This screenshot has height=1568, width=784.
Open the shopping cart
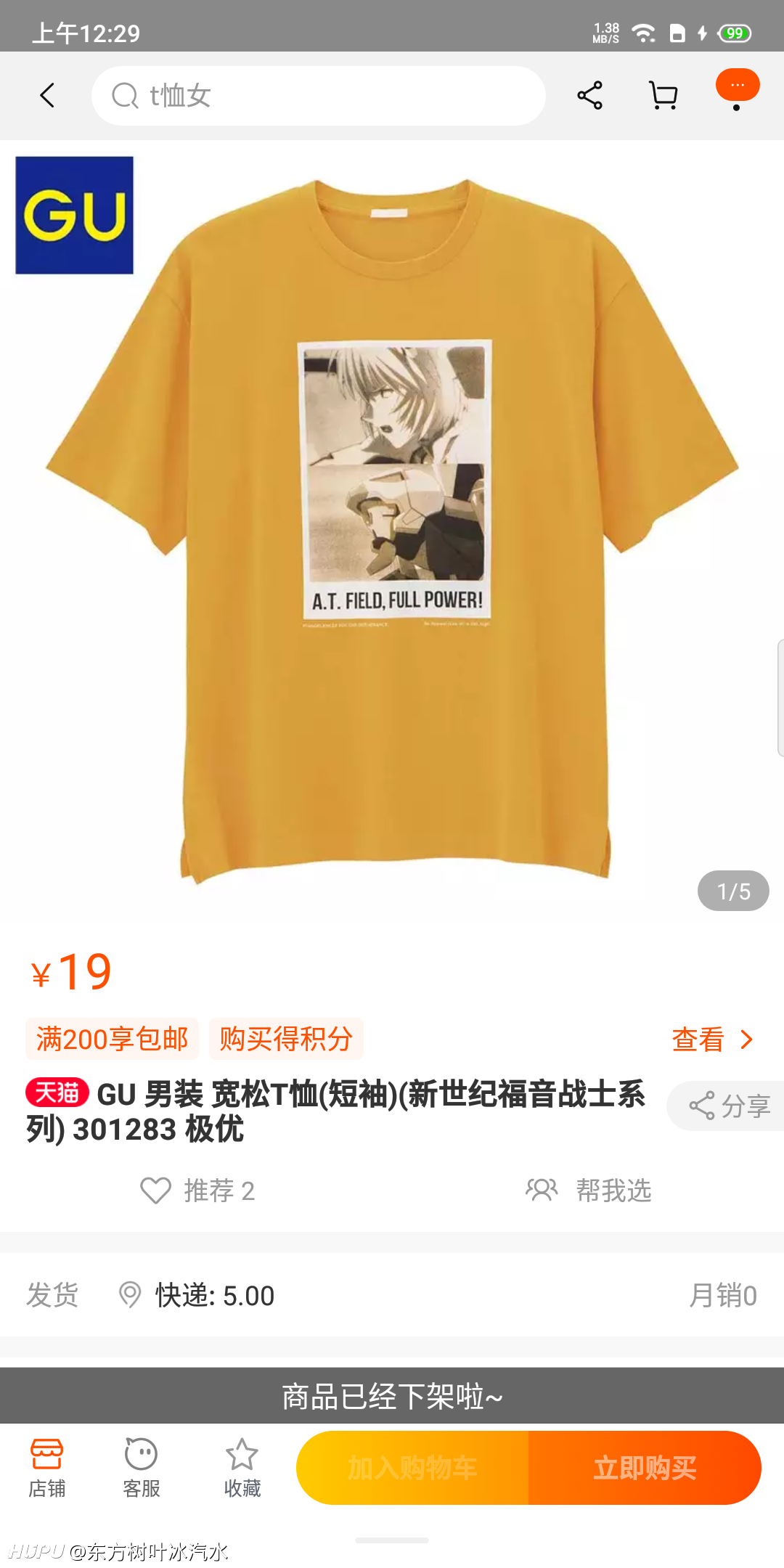coord(663,95)
